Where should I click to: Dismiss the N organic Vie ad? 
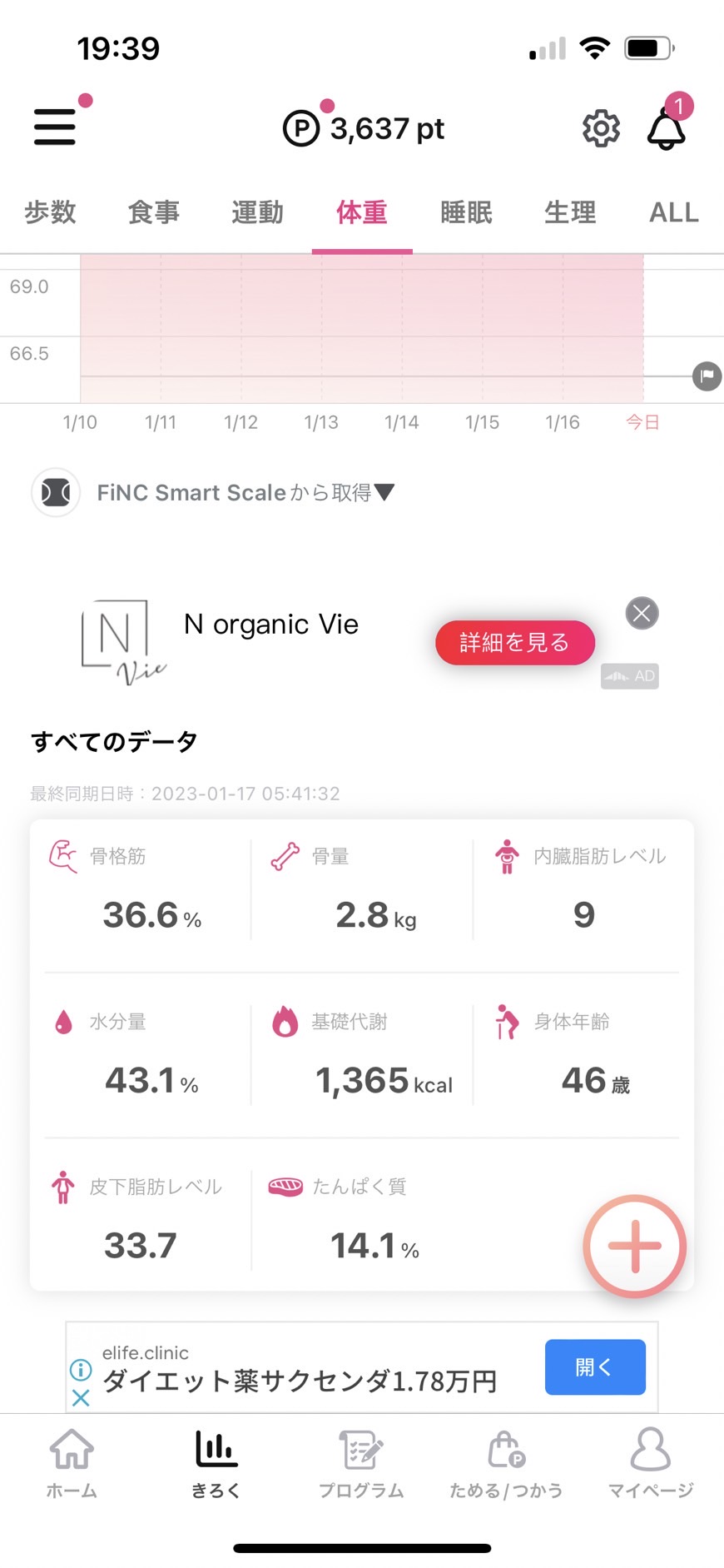coord(642,614)
